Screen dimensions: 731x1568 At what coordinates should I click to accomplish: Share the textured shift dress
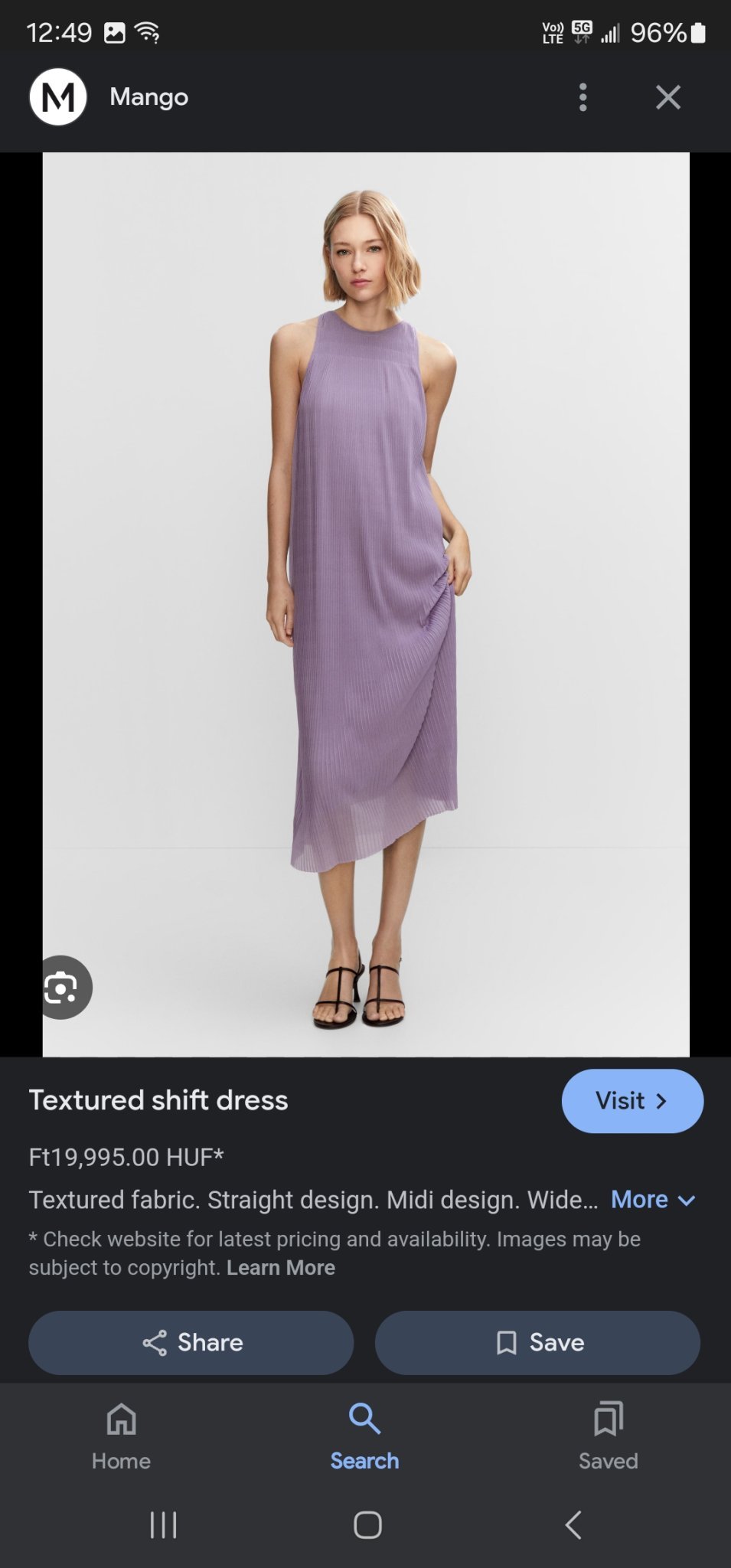(191, 1342)
